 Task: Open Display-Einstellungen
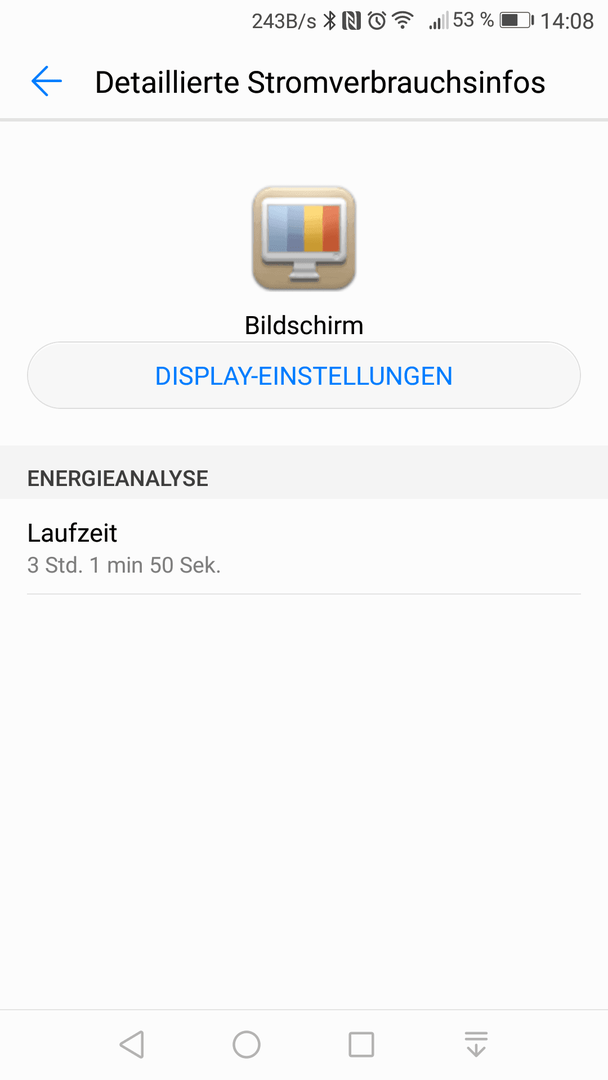coord(304,375)
